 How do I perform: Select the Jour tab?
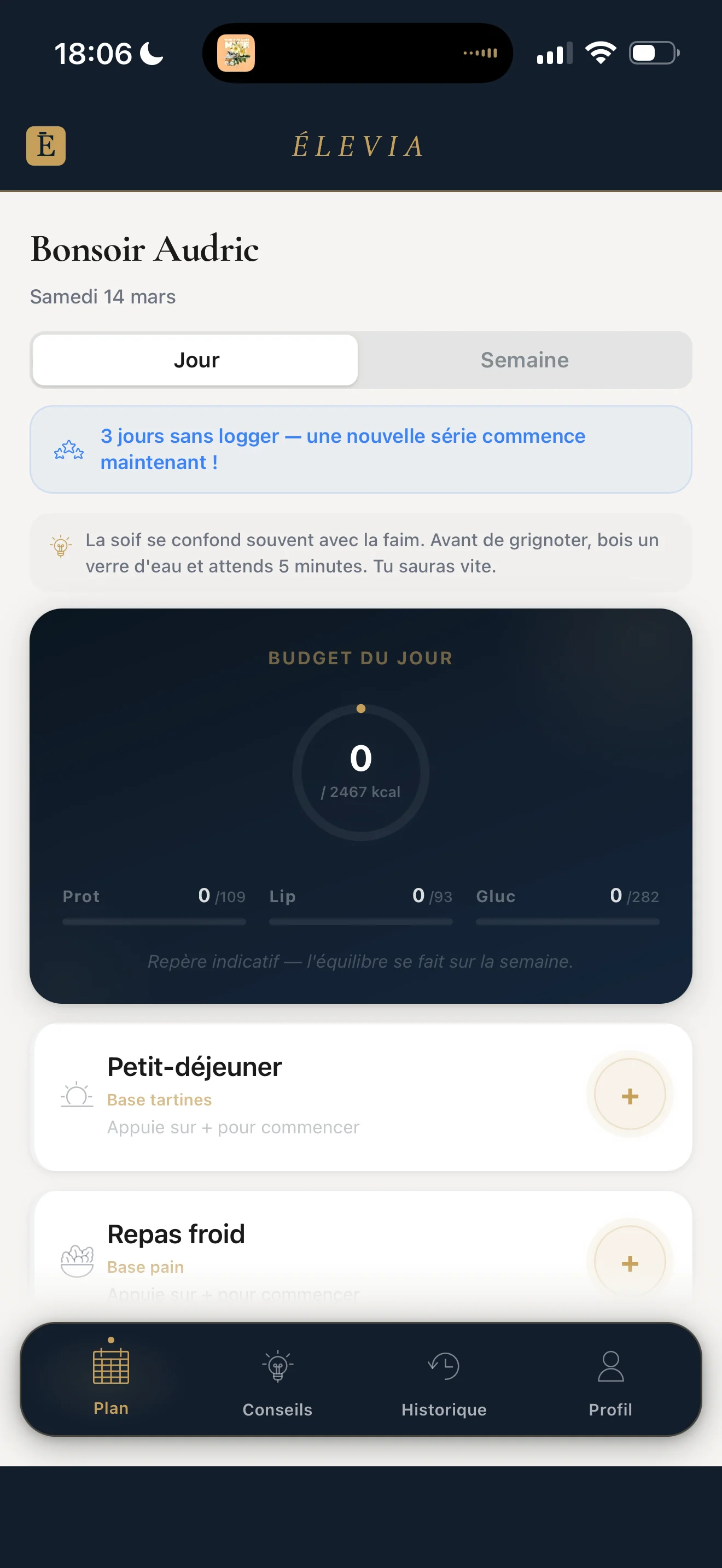196,360
